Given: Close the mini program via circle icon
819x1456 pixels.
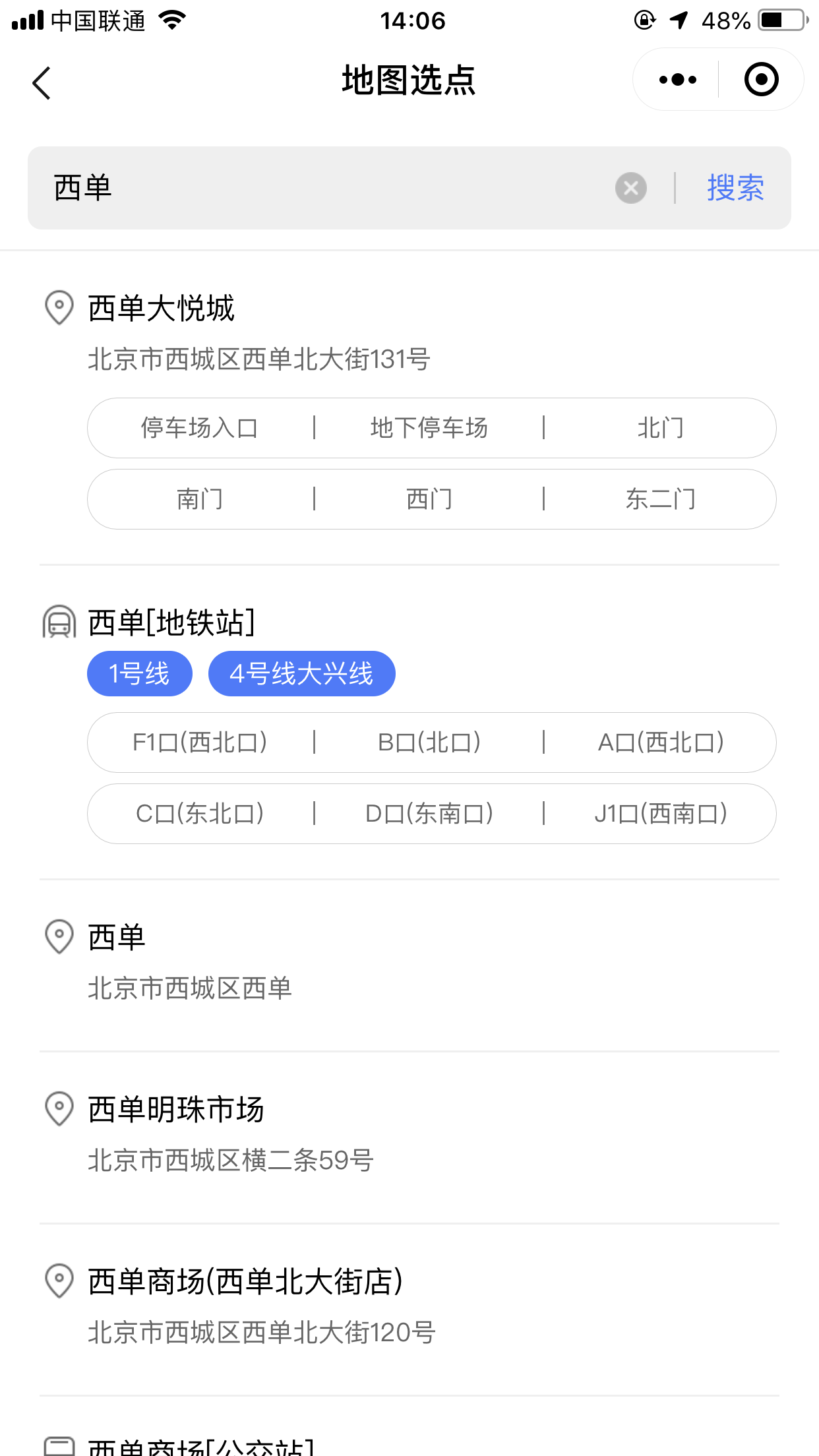Looking at the screenshot, I should [761, 80].
